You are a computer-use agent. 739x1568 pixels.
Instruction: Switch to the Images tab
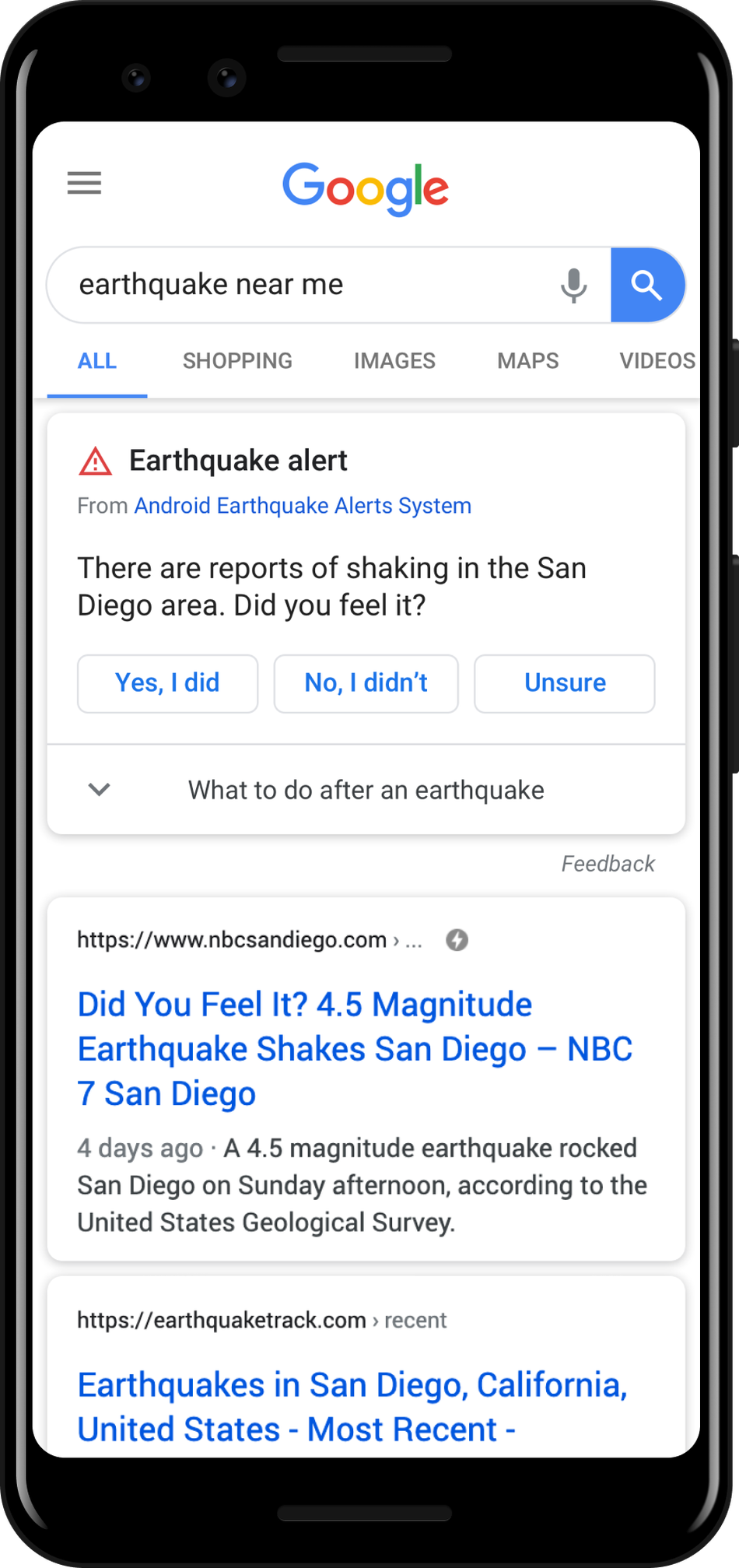pyautogui.click(x=394, y=361)
